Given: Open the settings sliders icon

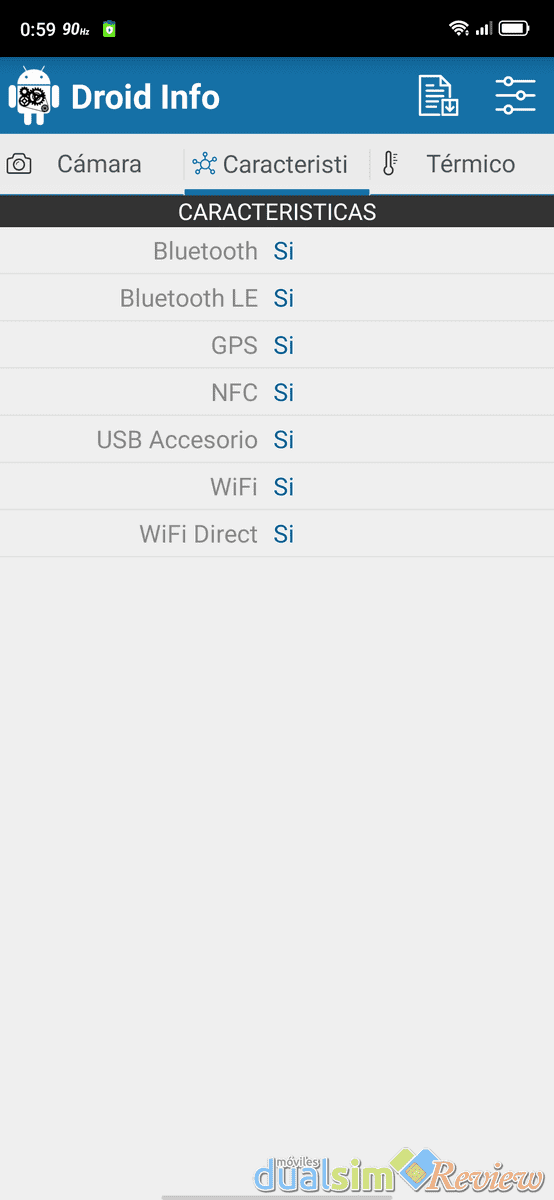Looking at the screenshot, I should tap(515, 96).
